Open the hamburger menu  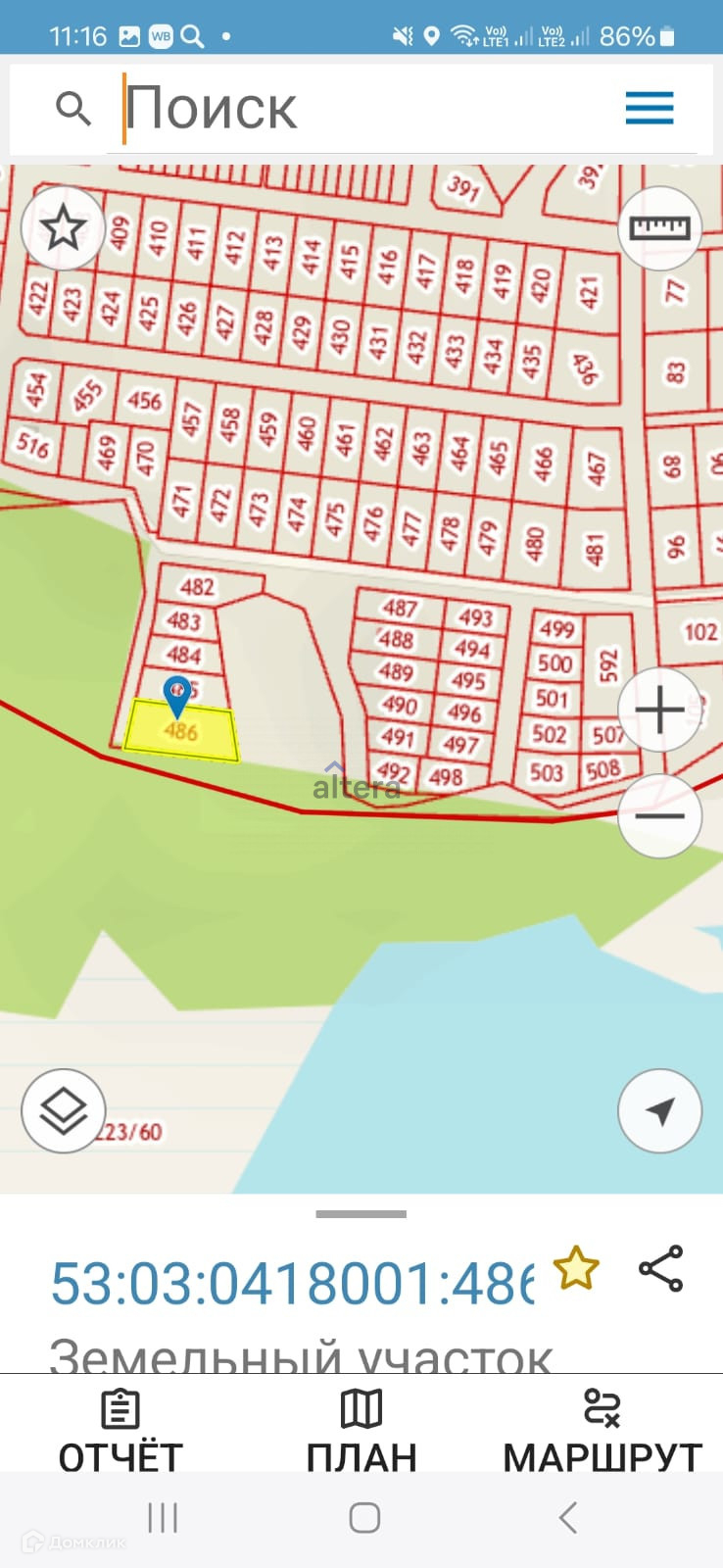[650, 108]
